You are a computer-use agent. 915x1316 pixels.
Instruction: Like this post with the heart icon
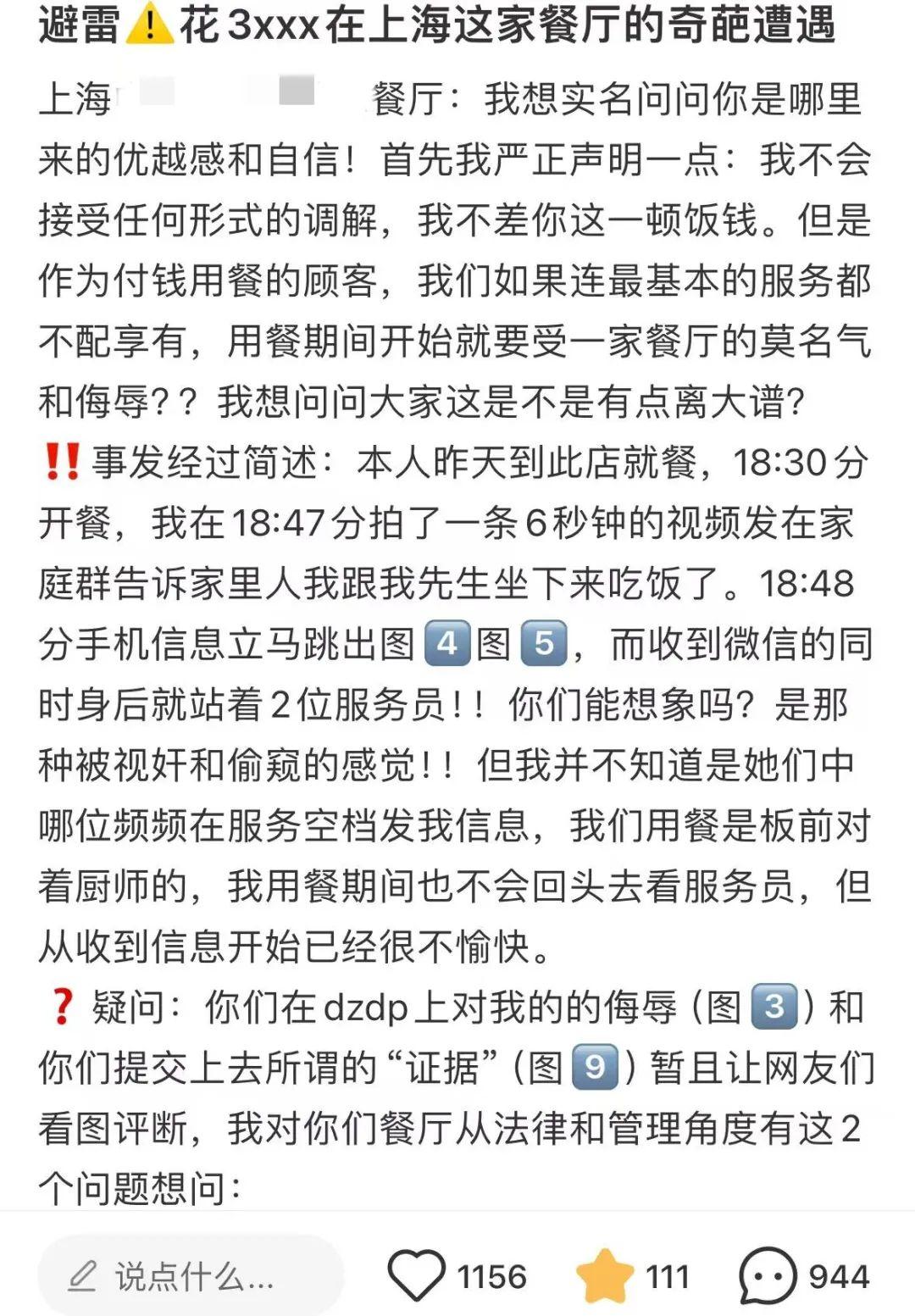coord(416,1275)
